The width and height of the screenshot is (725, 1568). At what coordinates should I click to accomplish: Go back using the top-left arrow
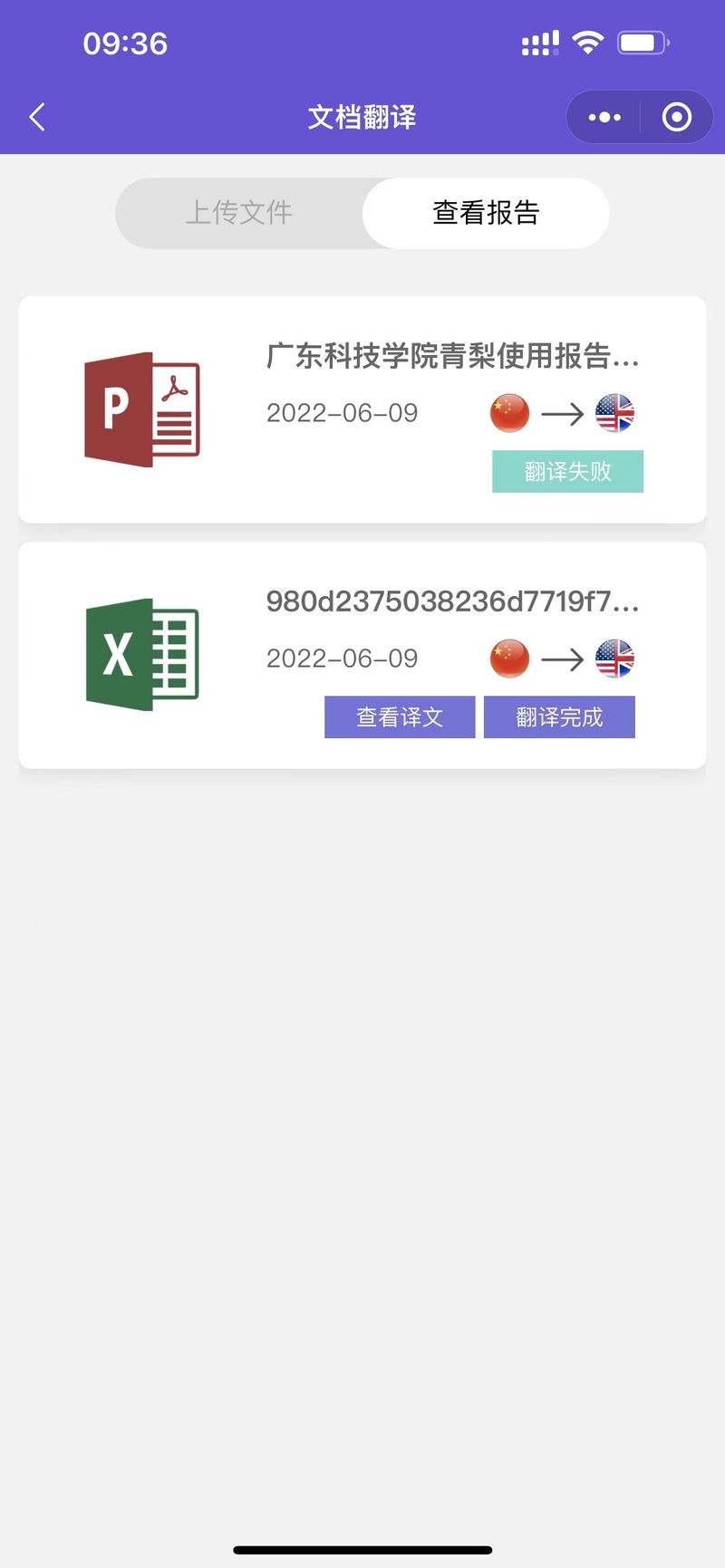(37, 117)
